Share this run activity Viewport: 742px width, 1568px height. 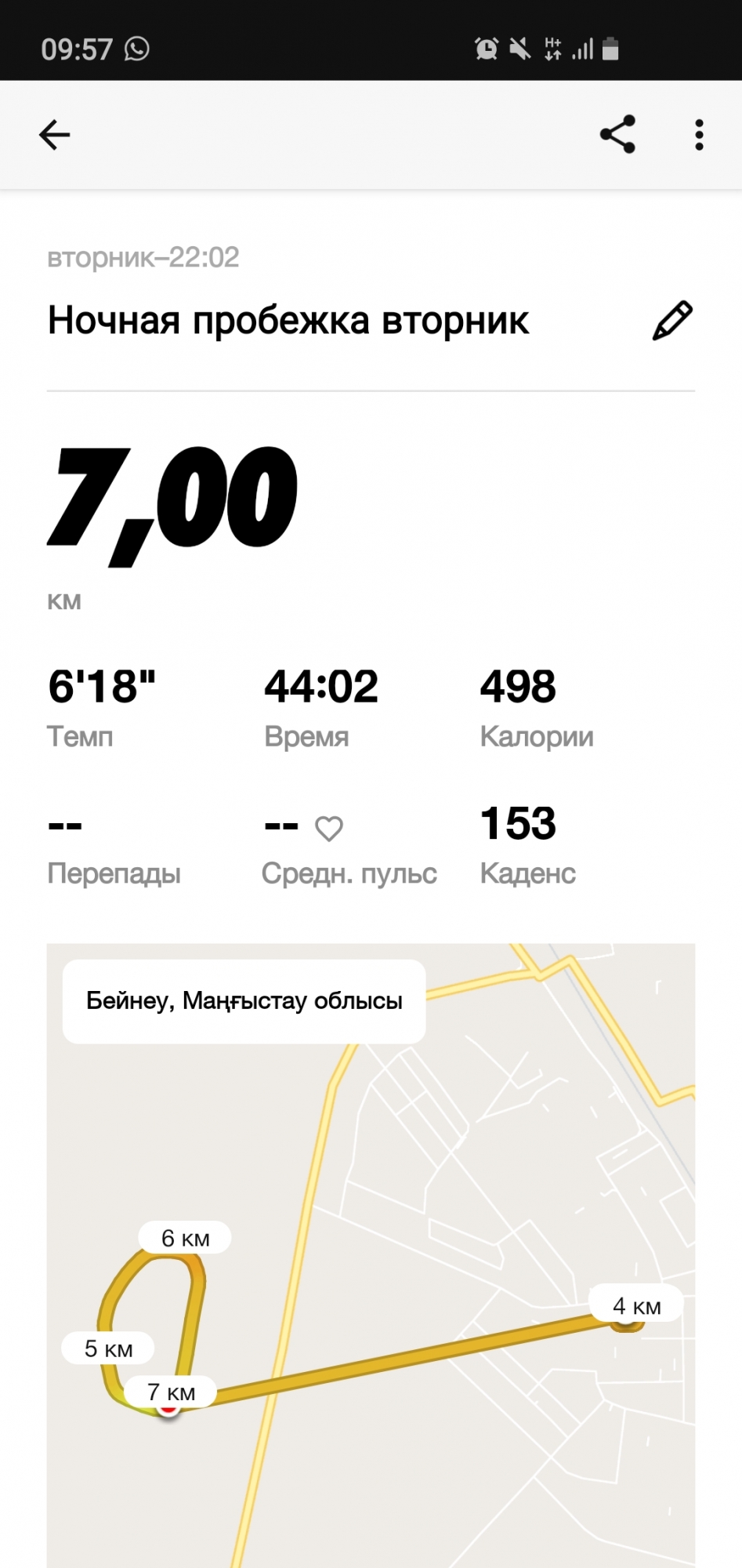point(617,135)
